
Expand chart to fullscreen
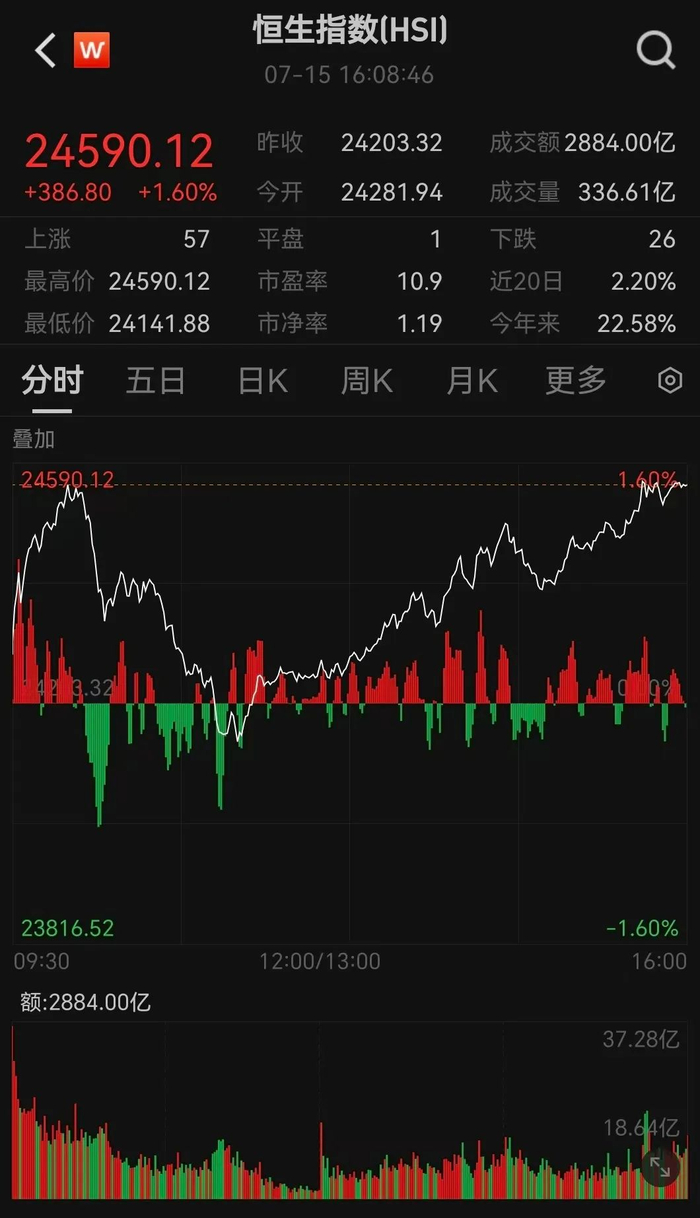click(x=661, y=1166)
